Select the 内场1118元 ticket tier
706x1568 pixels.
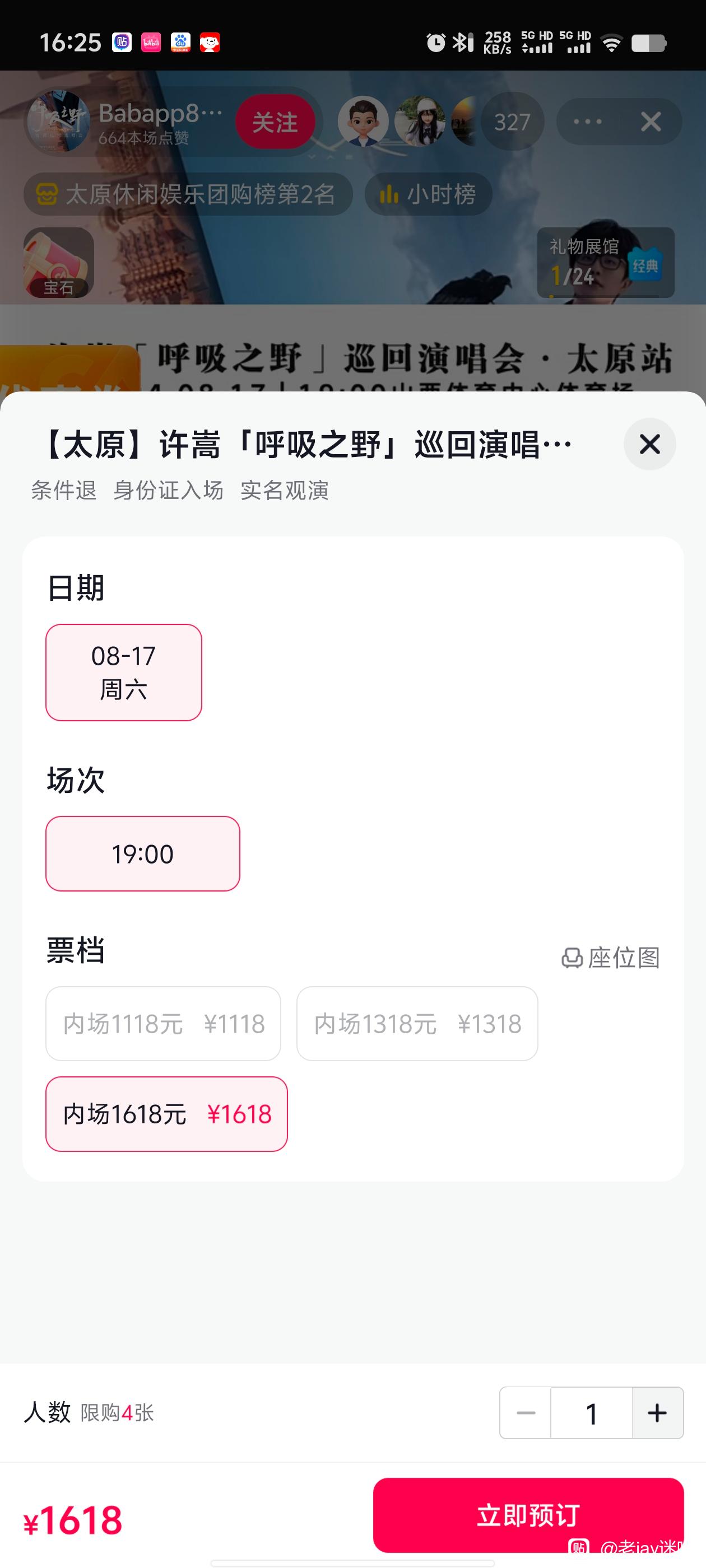tap(163, 1024)
